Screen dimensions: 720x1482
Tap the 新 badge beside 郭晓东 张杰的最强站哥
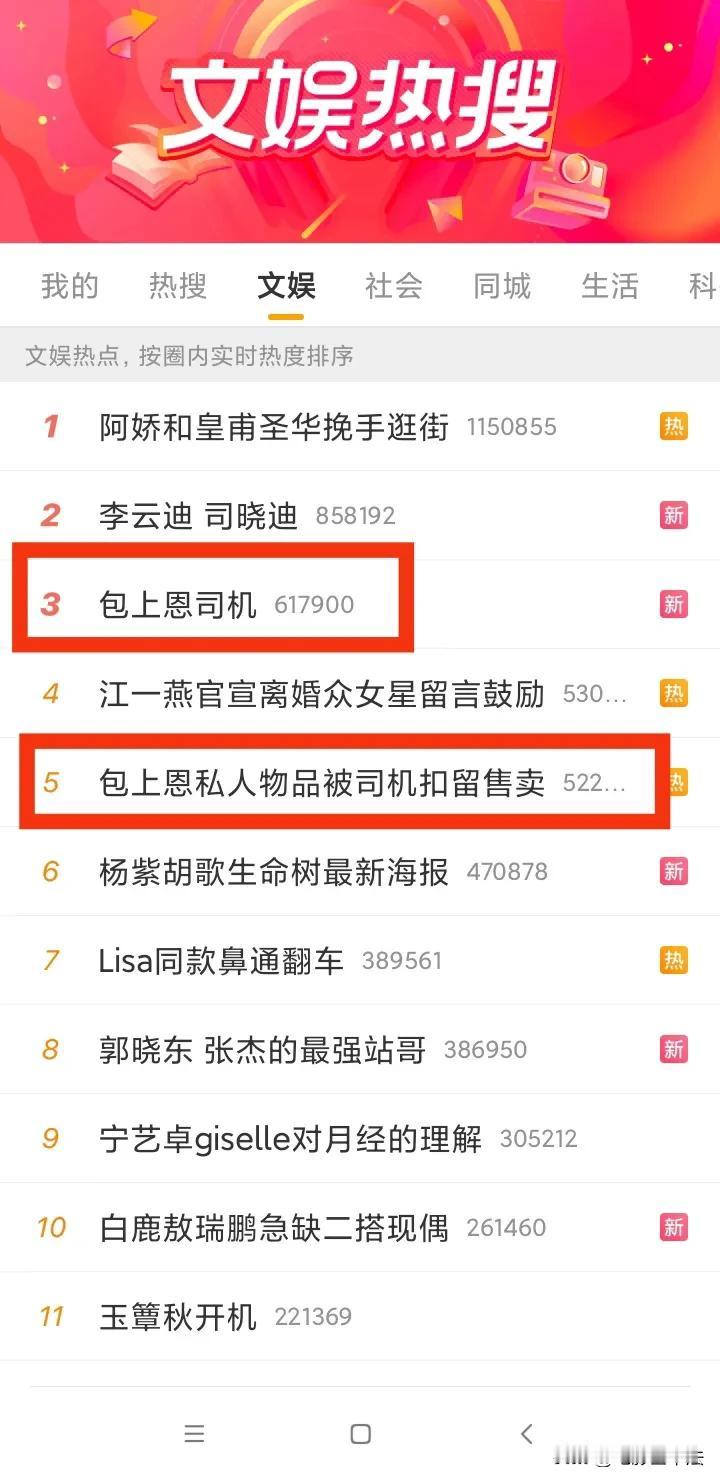[x=675, y=1048]
